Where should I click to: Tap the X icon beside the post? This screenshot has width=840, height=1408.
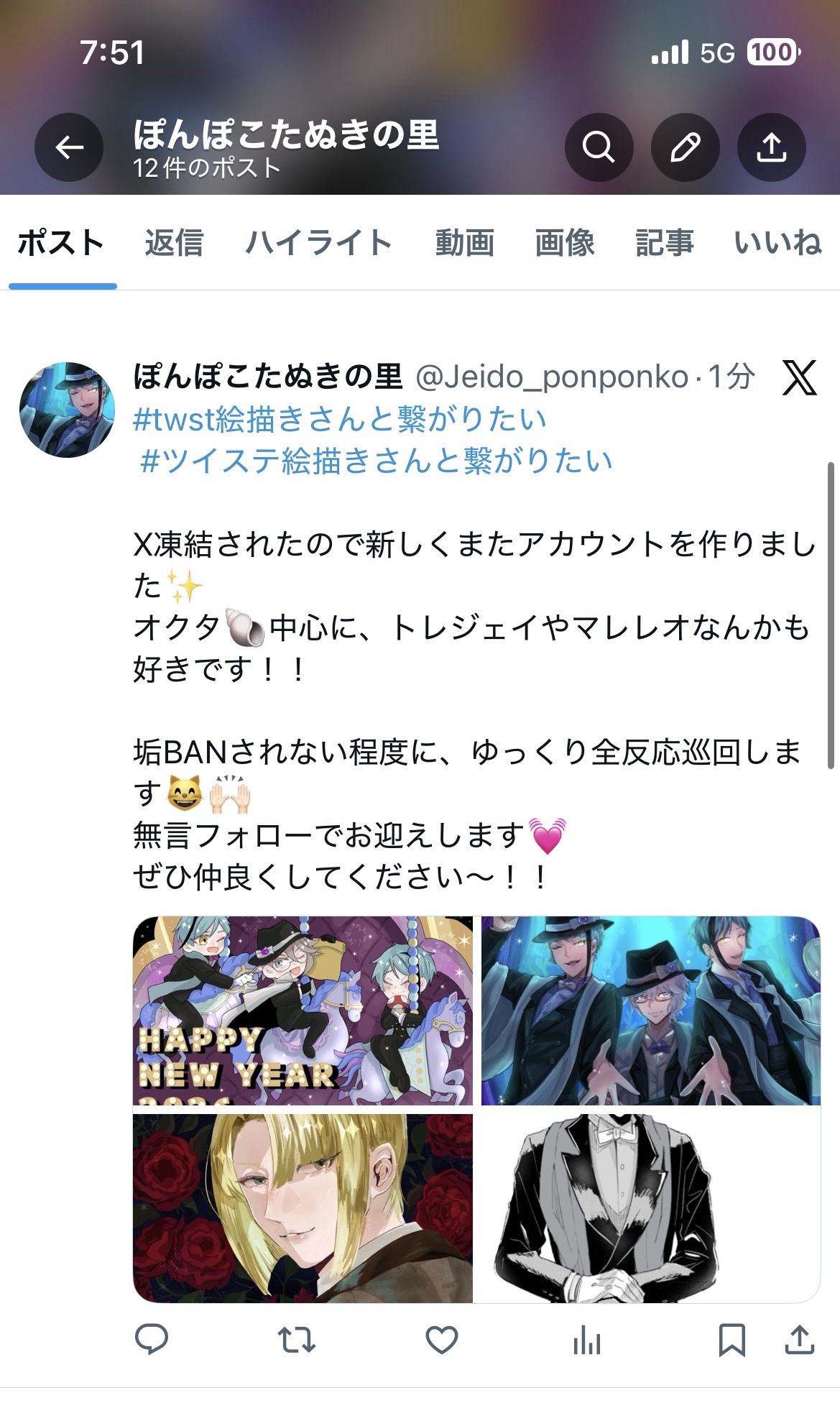pyautogui.click(x=799, y=378)
